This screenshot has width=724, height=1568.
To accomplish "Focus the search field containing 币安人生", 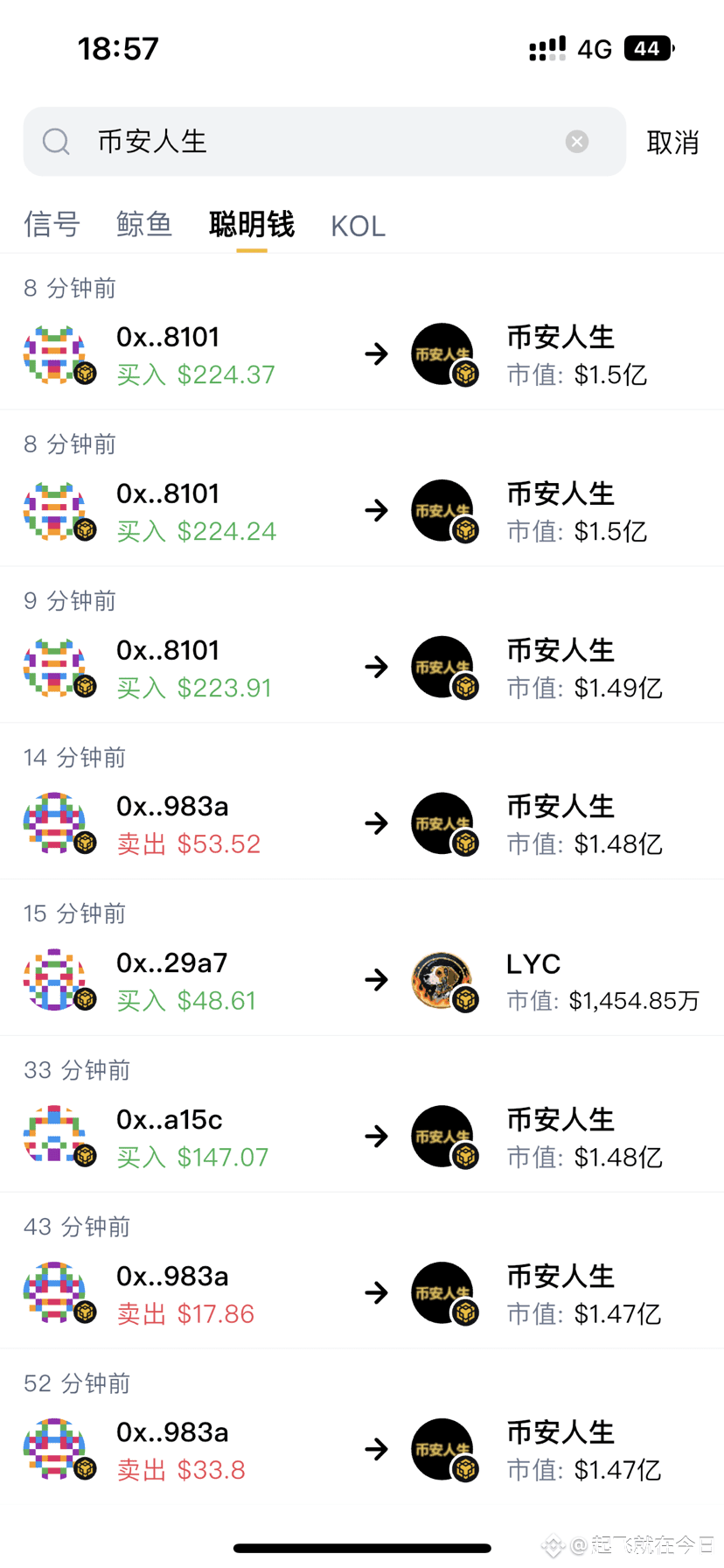I will pyautogui.click(x=324, y=142).
